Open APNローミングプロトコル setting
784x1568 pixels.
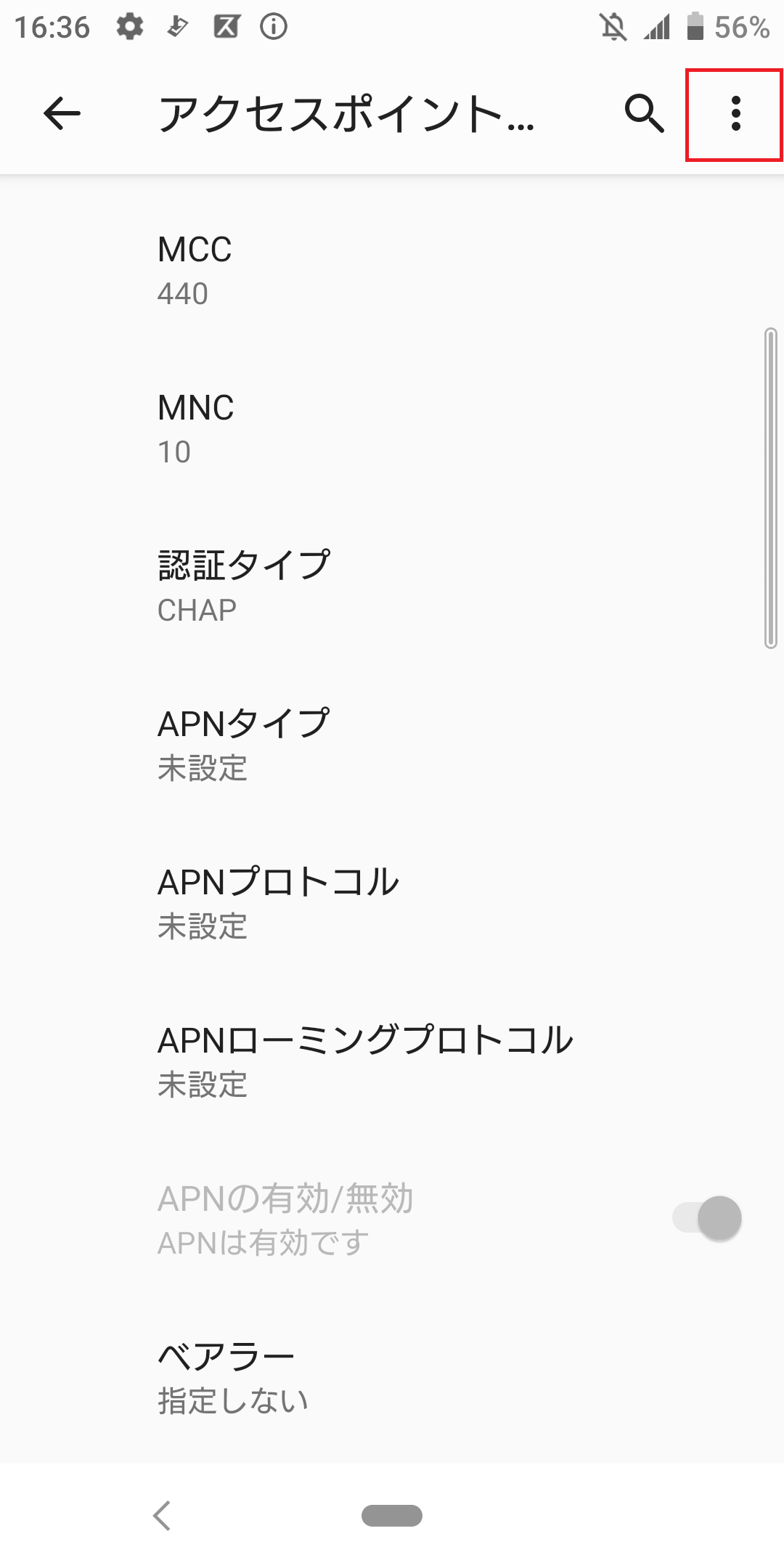point(392,1062)
